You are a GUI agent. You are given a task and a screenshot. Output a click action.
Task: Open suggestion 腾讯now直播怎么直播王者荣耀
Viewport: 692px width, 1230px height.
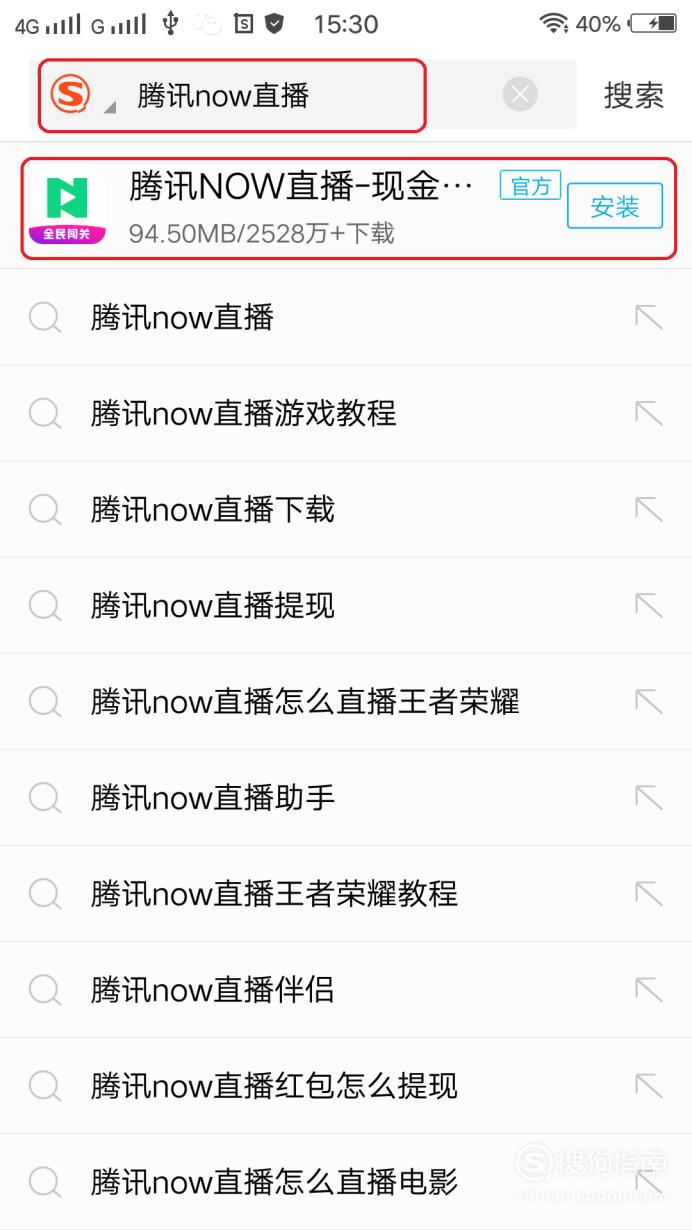[x=346, y=701]
